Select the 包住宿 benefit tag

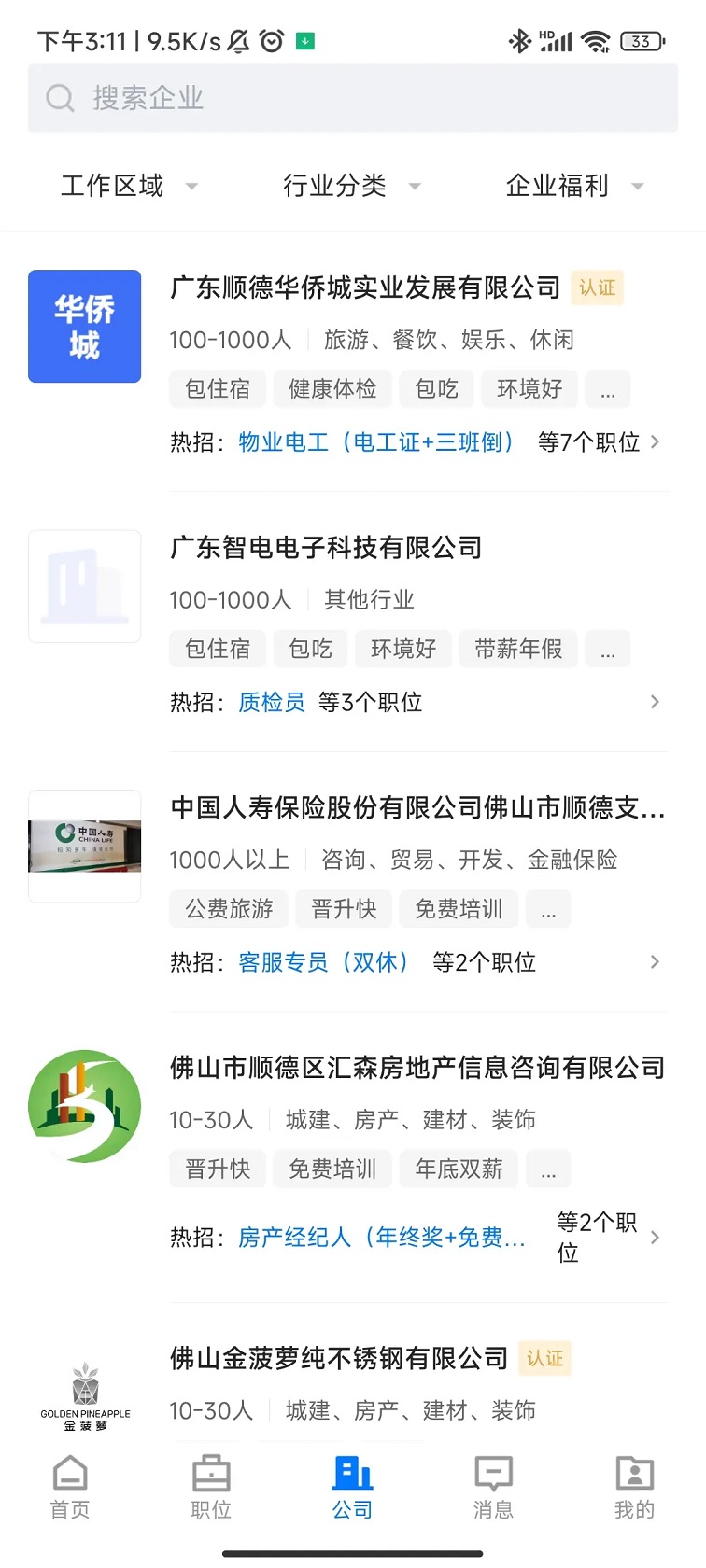click(218, 389)
